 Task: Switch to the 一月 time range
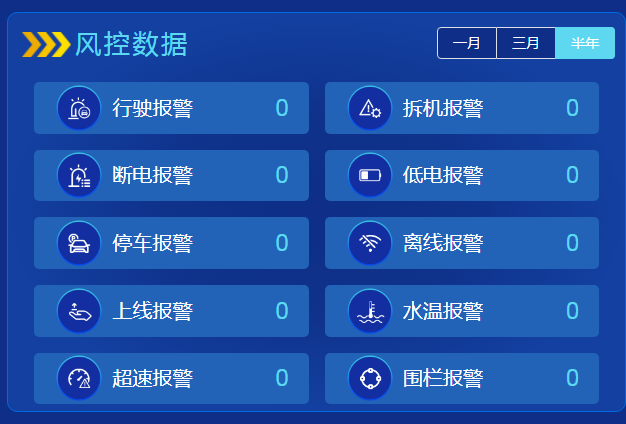[467, 43]
